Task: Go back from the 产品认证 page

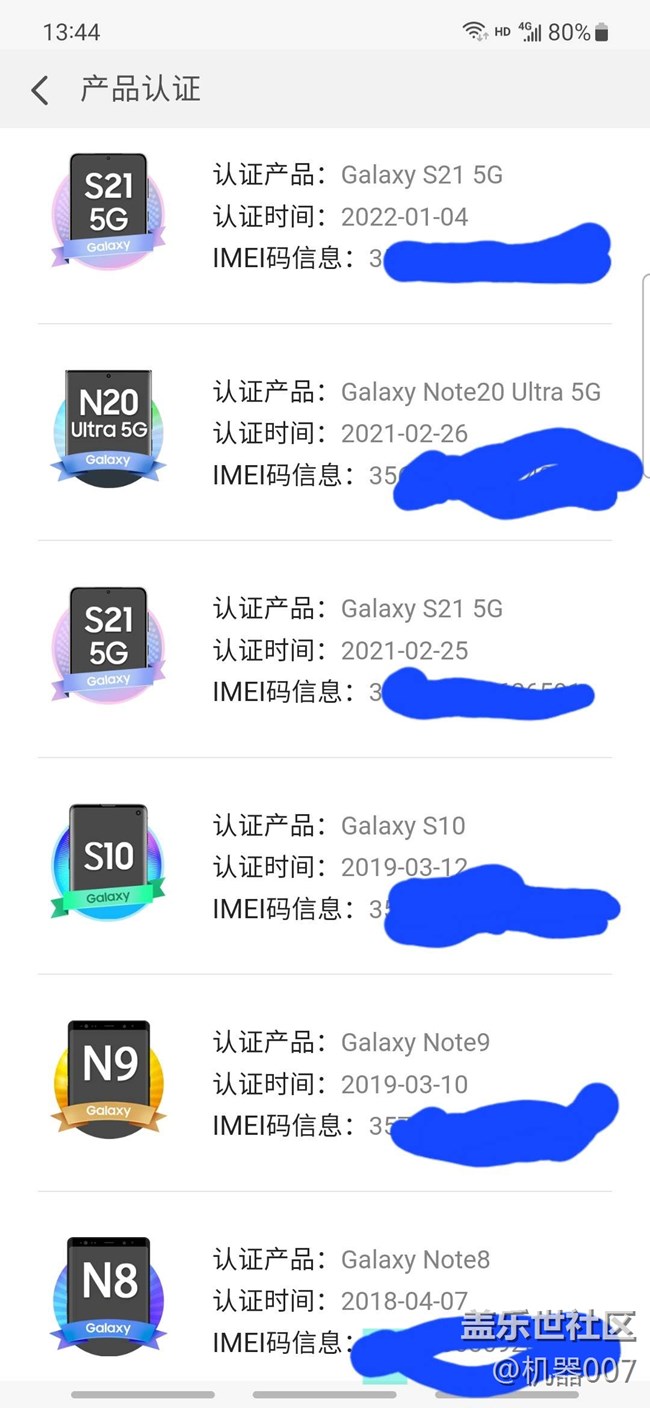Action: point(40,90)
